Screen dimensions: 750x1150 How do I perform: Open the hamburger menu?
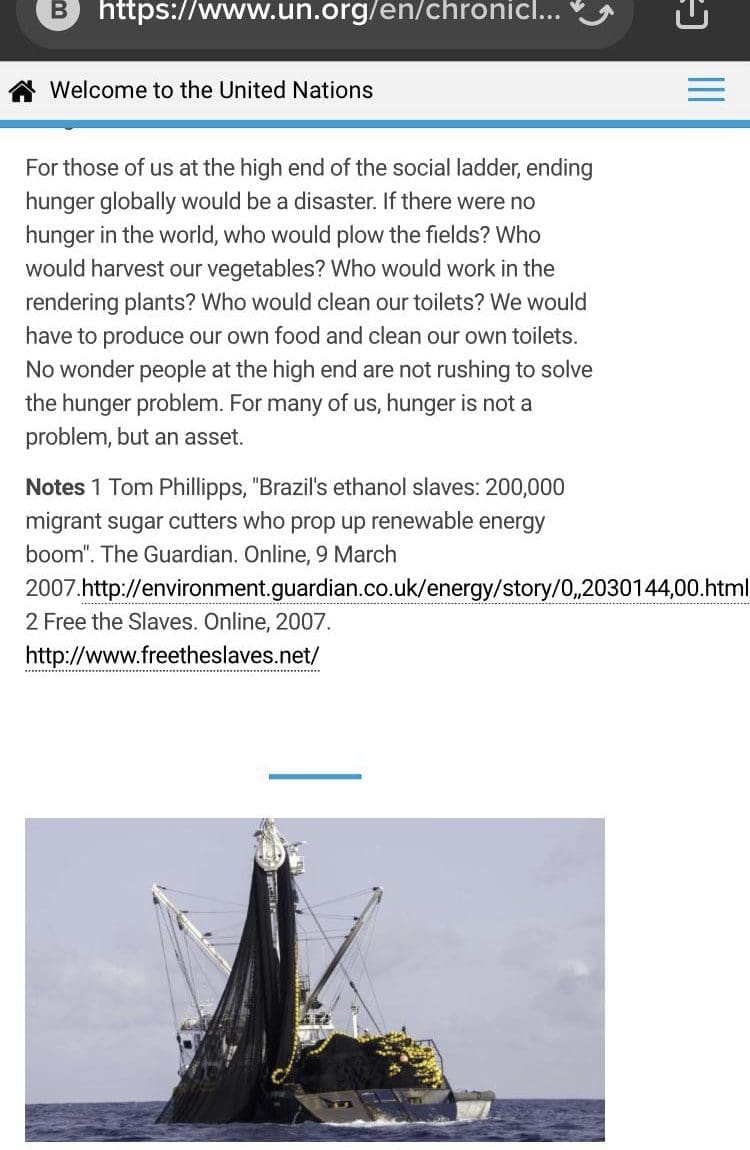pyautogui.click(x=706, y=90)
